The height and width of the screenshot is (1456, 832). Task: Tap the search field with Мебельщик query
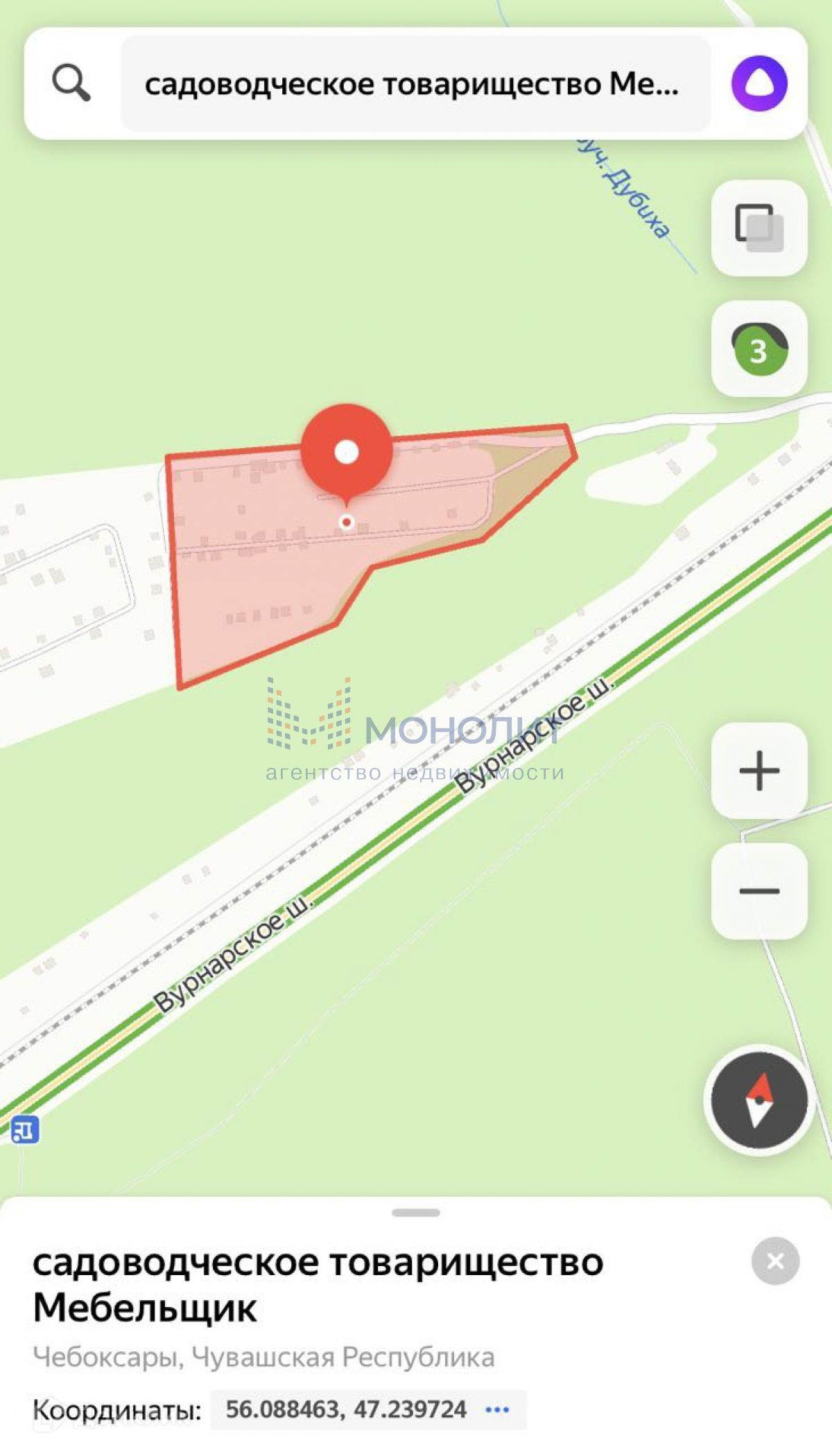[x=415, y=84]
